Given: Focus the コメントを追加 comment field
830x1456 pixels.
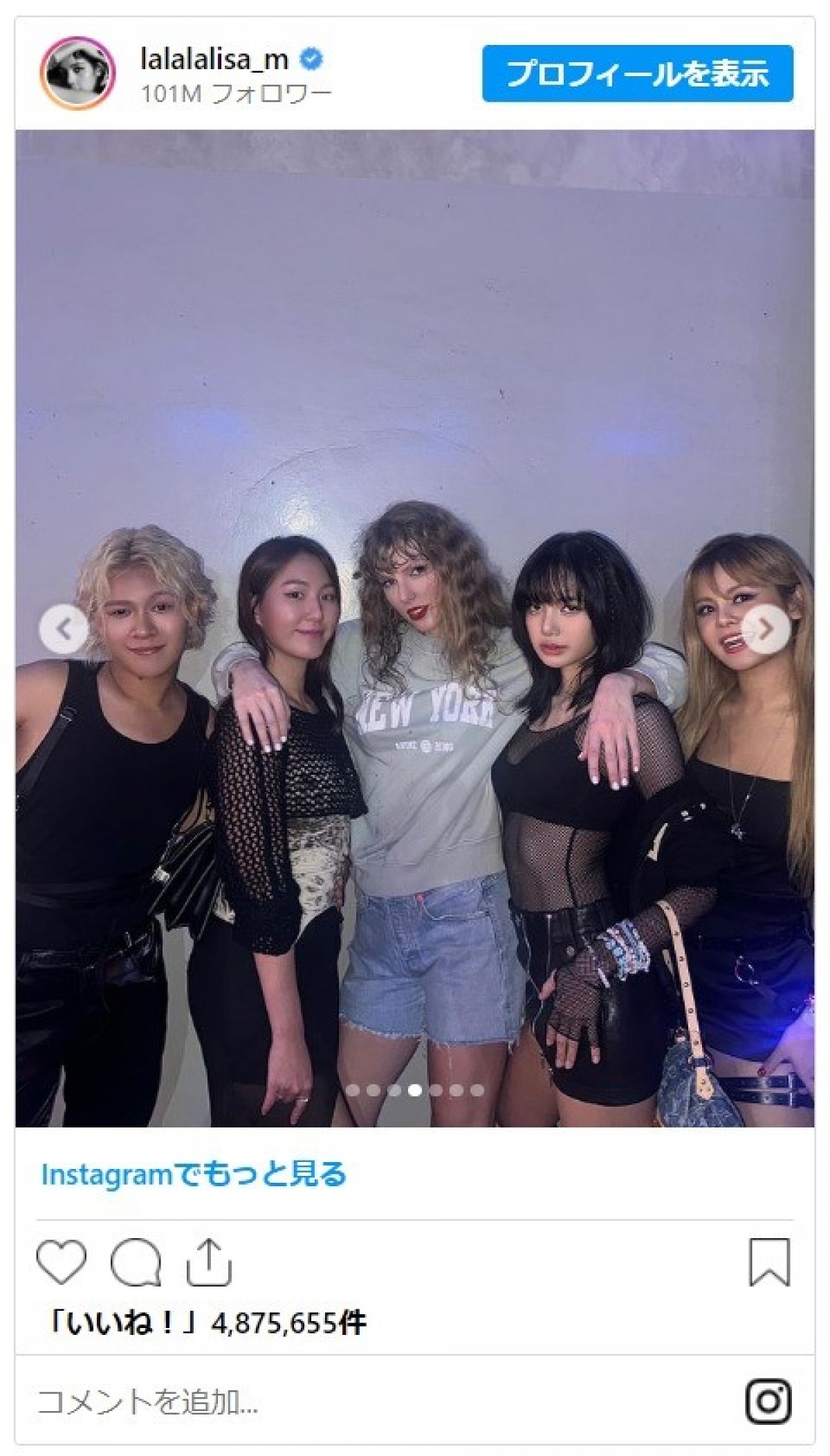Looking at the screenshot, I should tap(346, 1402).
